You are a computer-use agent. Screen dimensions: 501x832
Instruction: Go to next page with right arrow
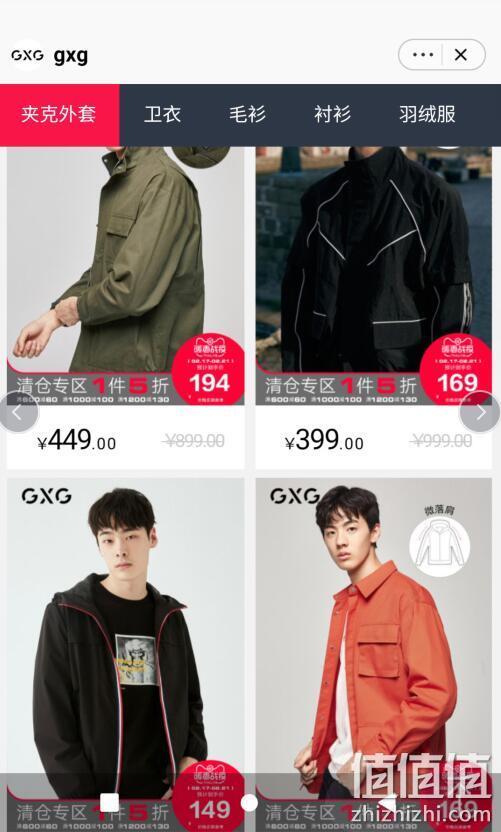click(481, 412)
